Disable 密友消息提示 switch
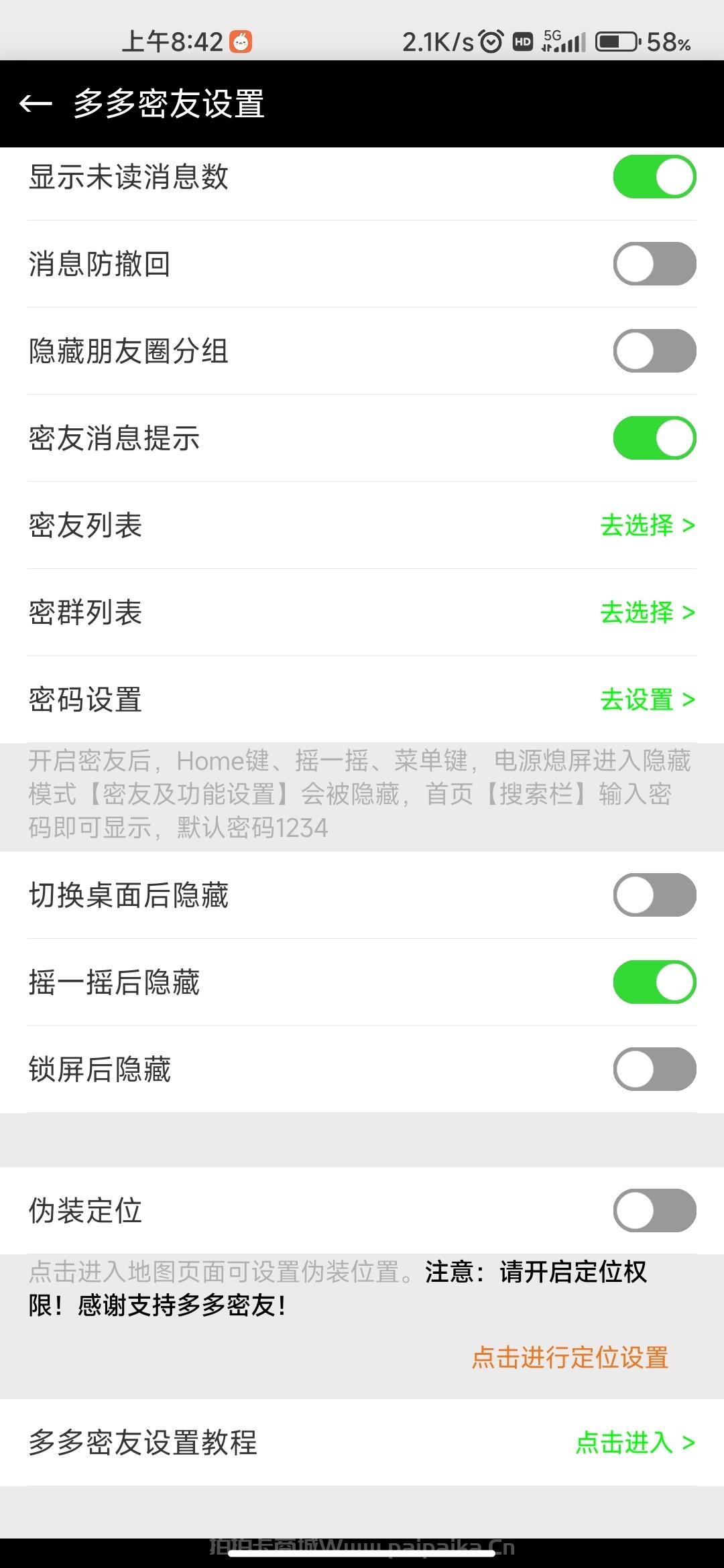The height and width of the screenshot is (1568, 724). click(x=654, y=438)
